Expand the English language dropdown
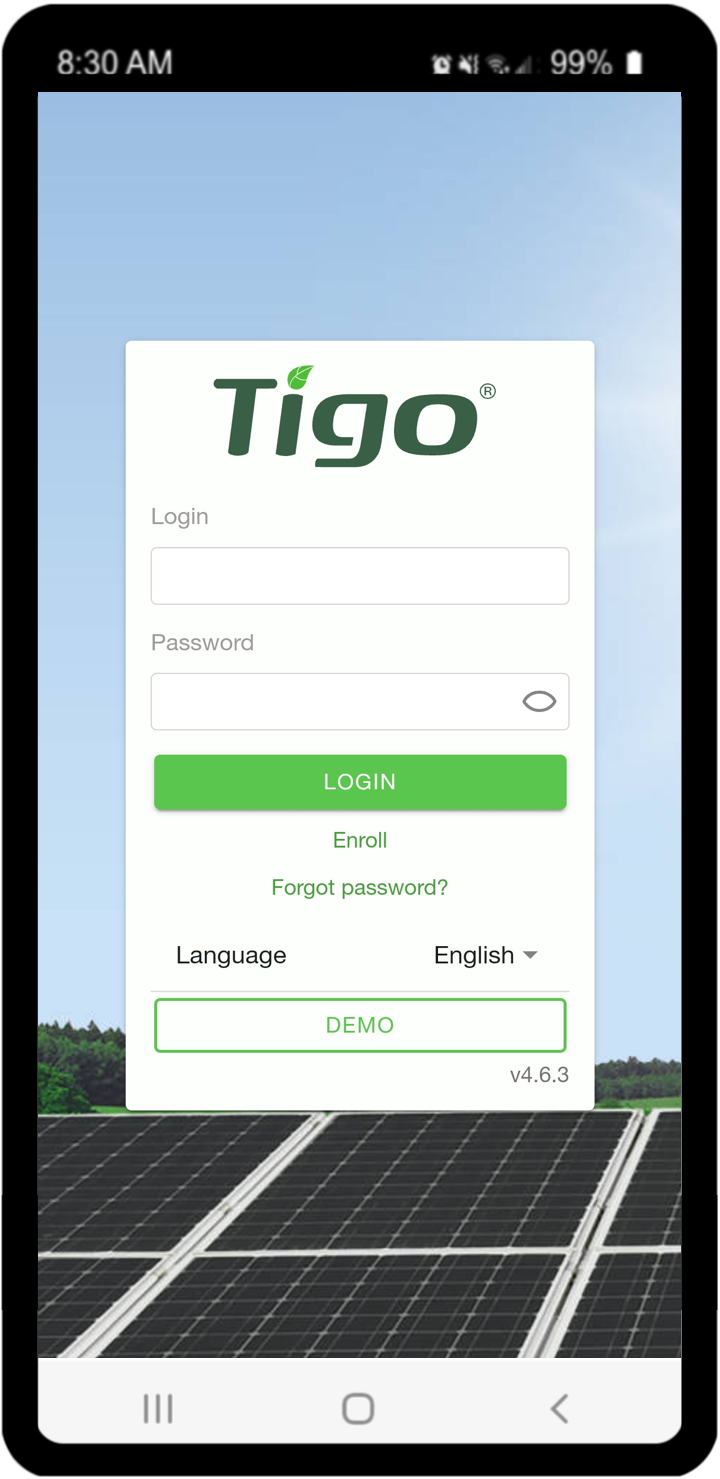This screenshot has width=720, height=1479. click(x=486, y=956)
